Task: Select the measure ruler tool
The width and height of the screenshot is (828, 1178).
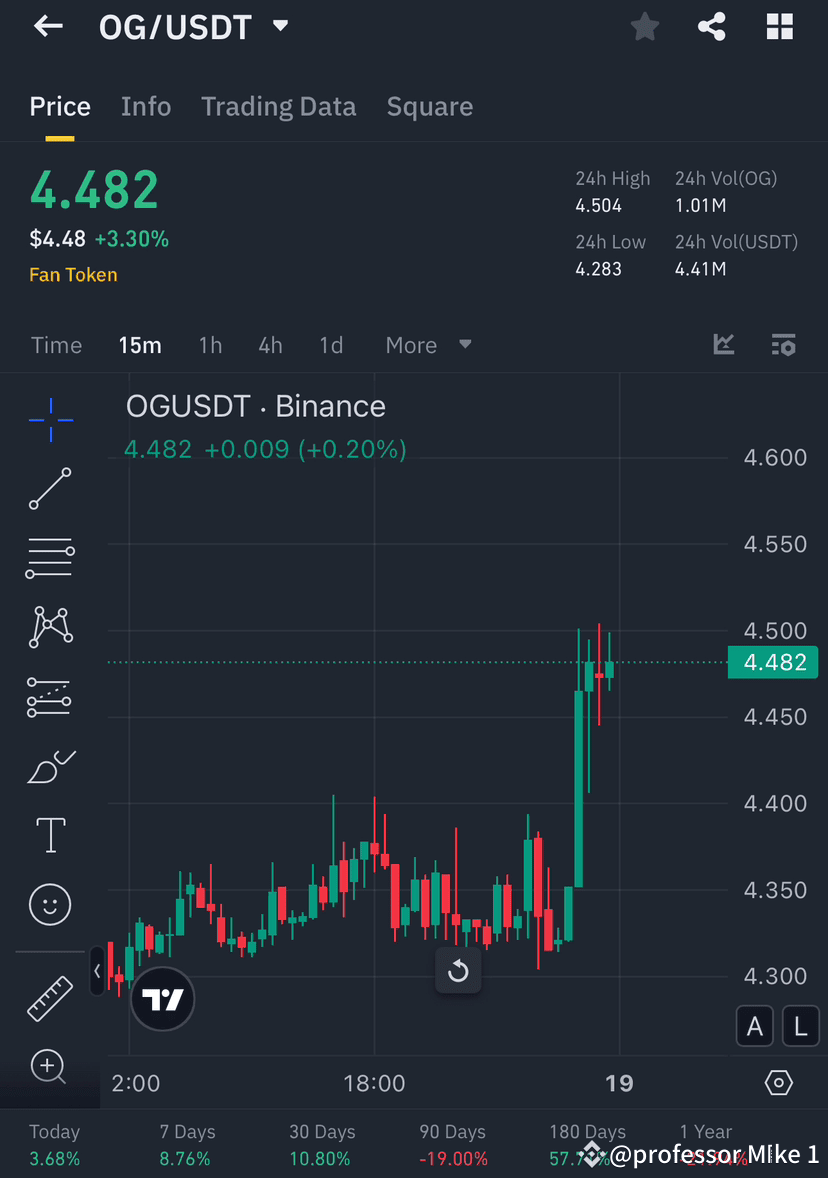Action: point(49,997)
